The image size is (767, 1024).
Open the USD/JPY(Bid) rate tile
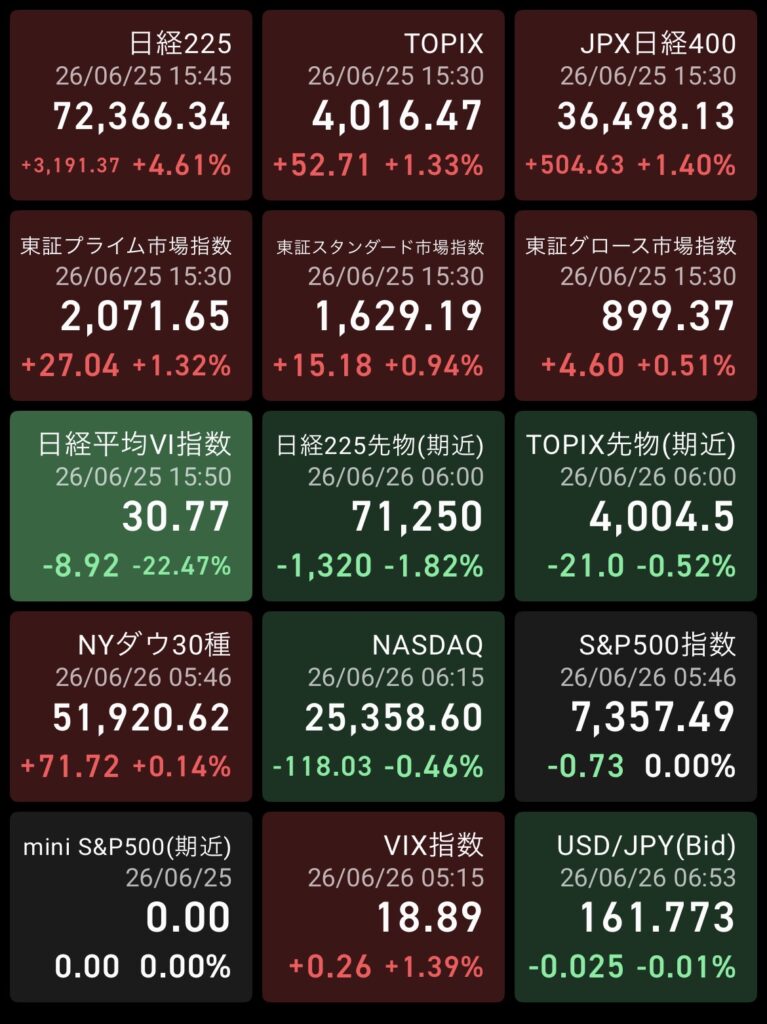coord(636,907)
